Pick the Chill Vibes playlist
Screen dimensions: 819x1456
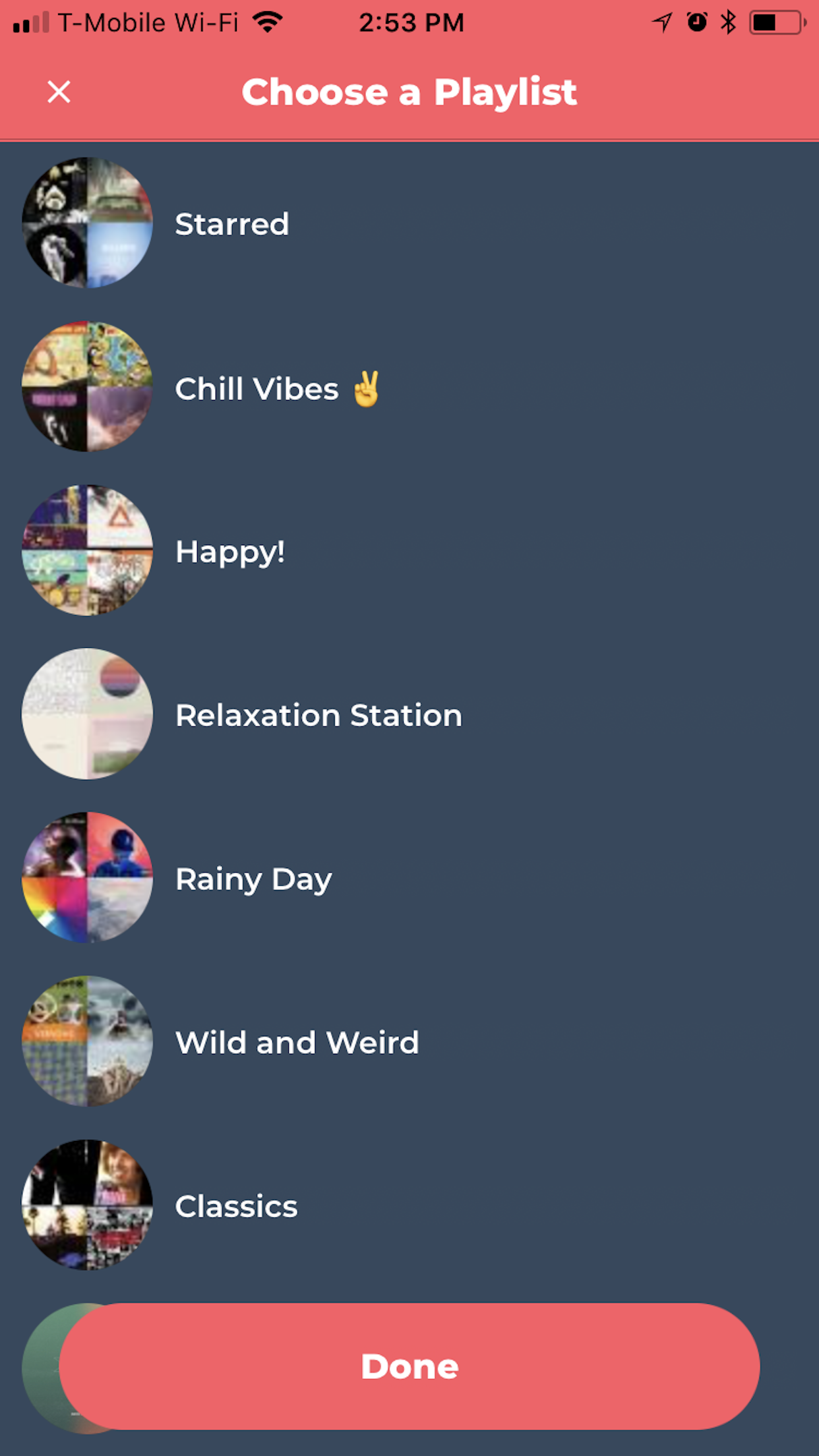257,388
